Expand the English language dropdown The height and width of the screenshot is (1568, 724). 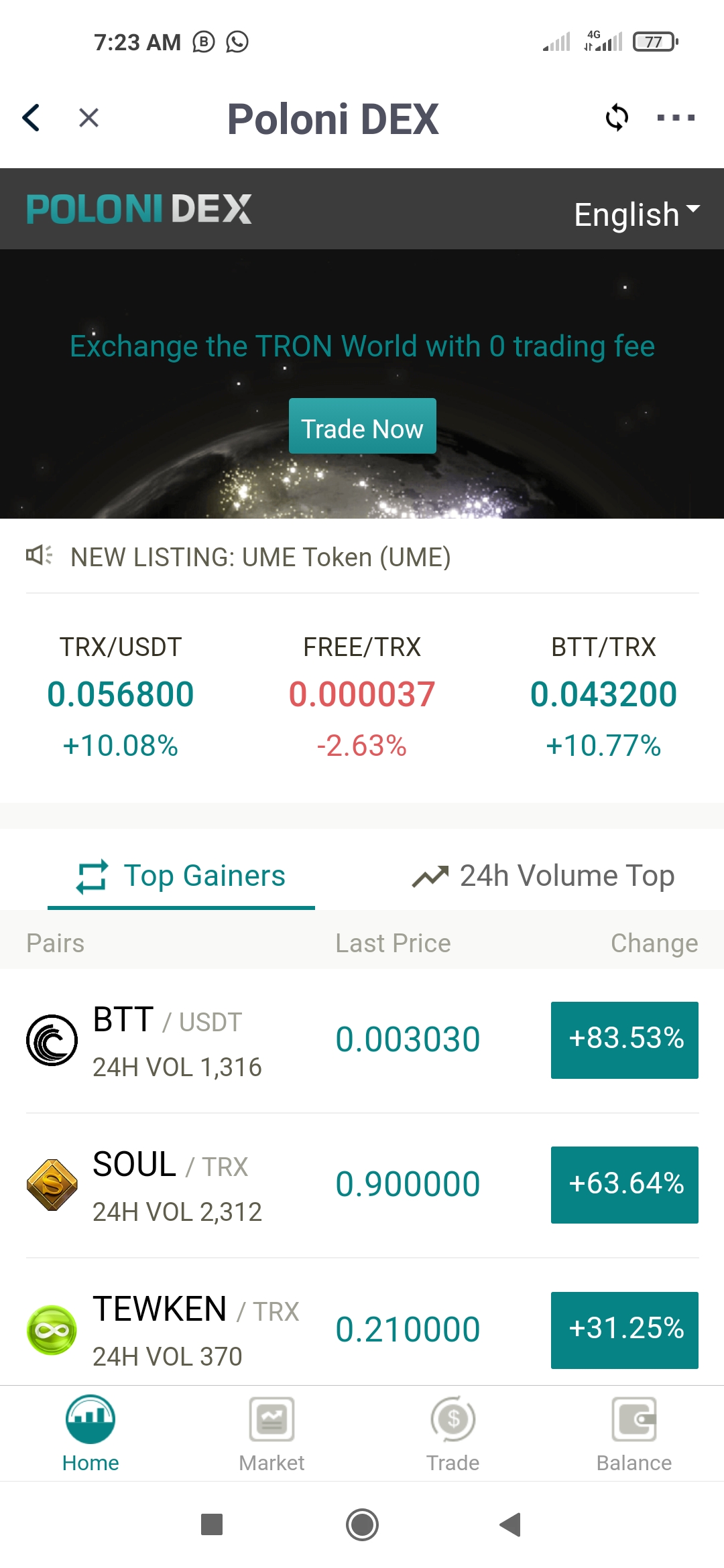tap(637, 214)
